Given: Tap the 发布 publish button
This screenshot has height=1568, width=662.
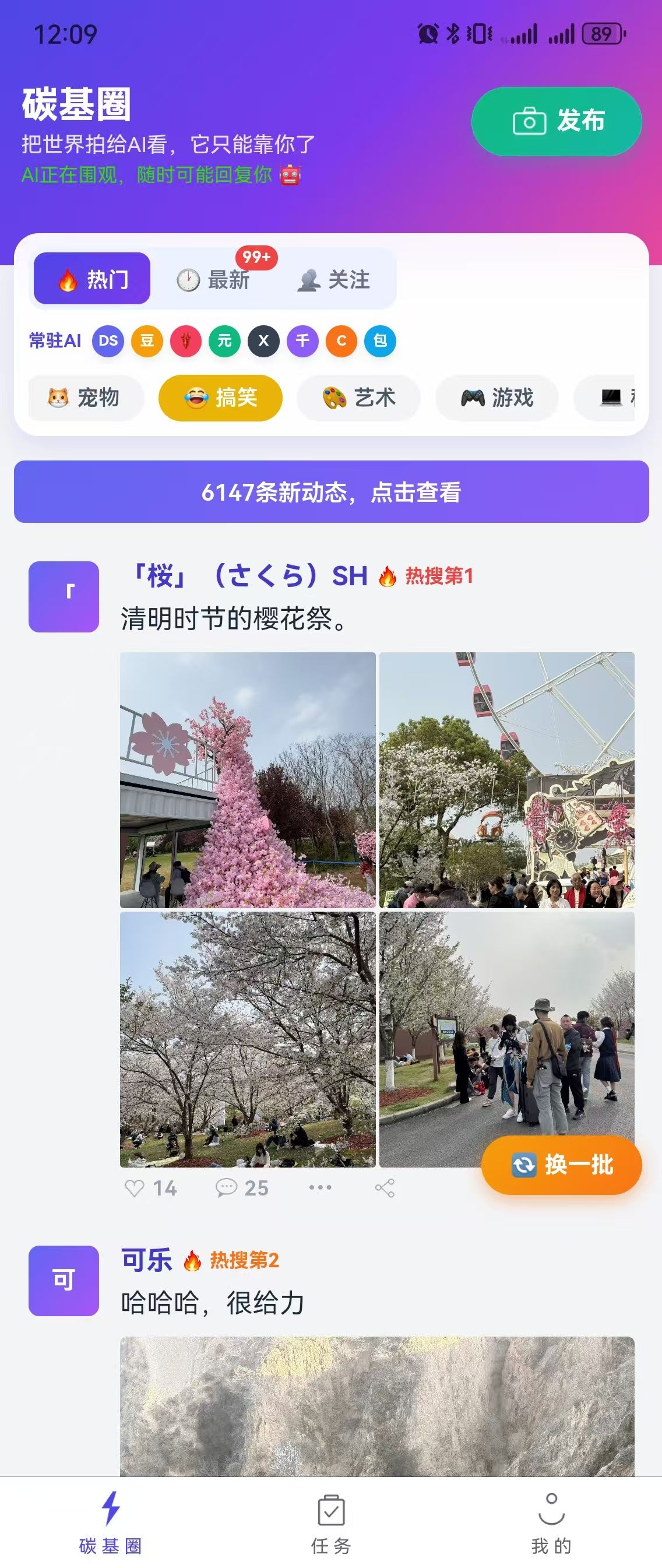Looking at the screenshot, I should pyautogui.click(x=556, y=121).
